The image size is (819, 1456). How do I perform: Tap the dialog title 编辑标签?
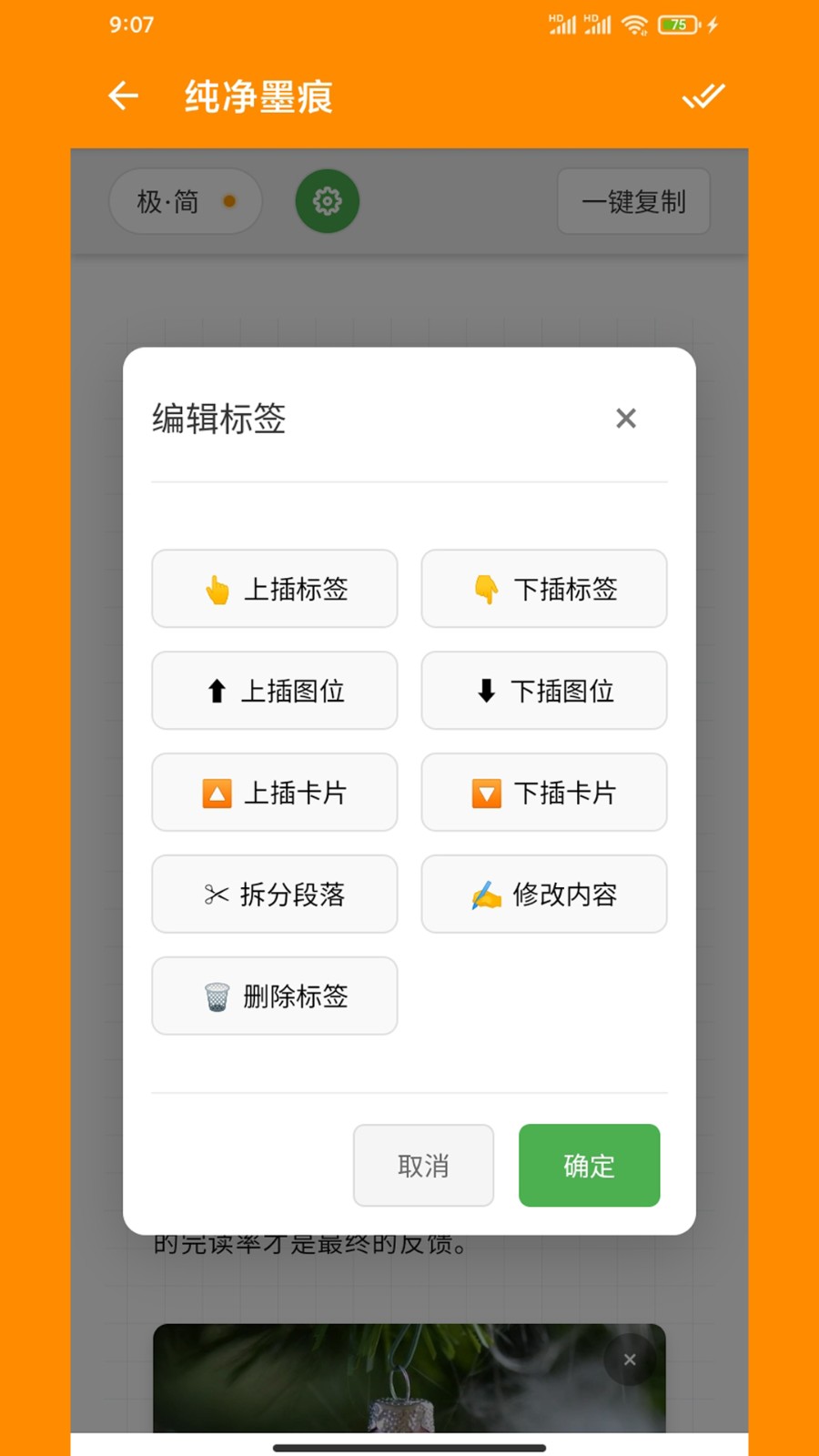[x=218, y=420]
